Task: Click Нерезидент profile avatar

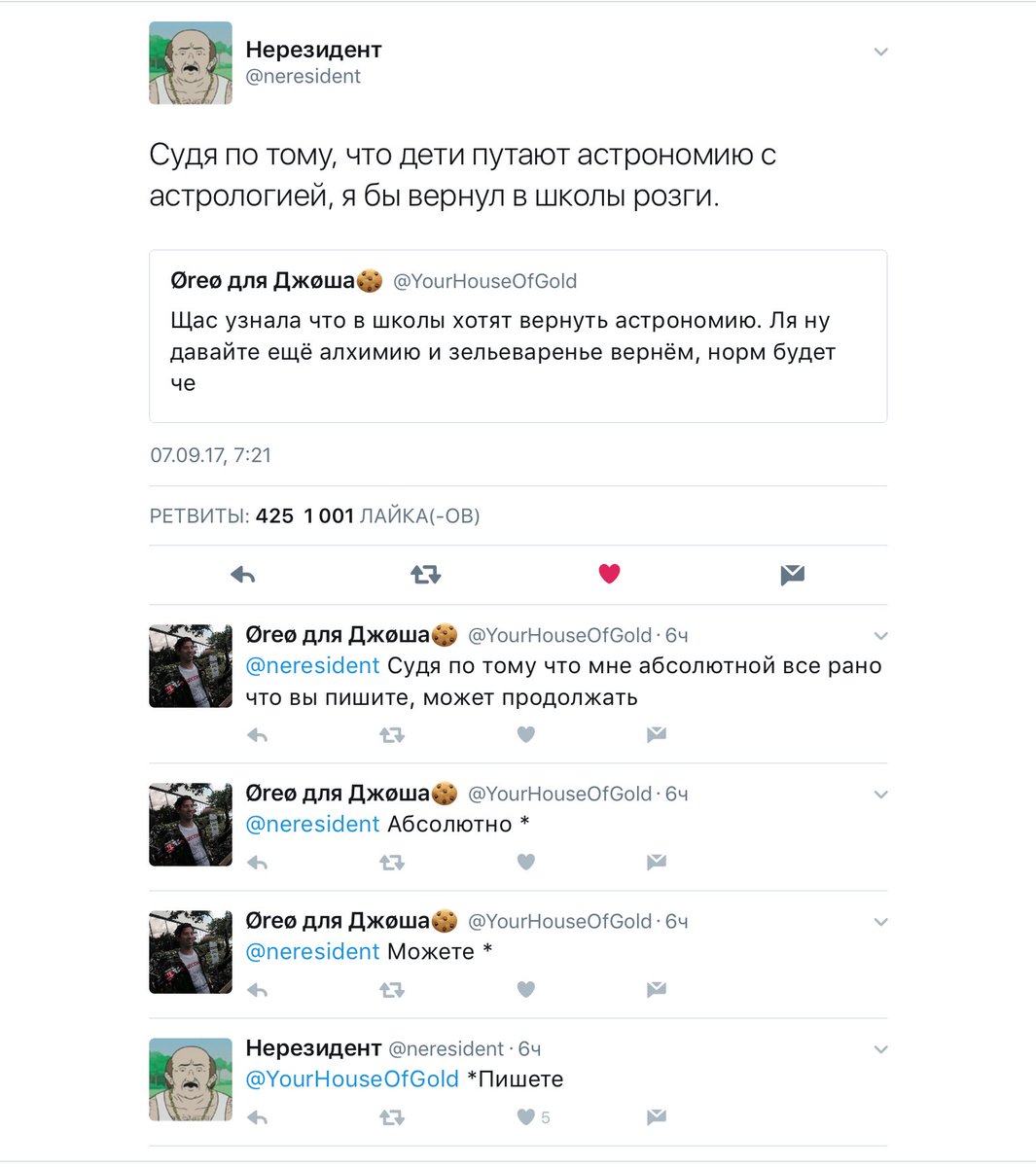Action: [x=190, y=61]
